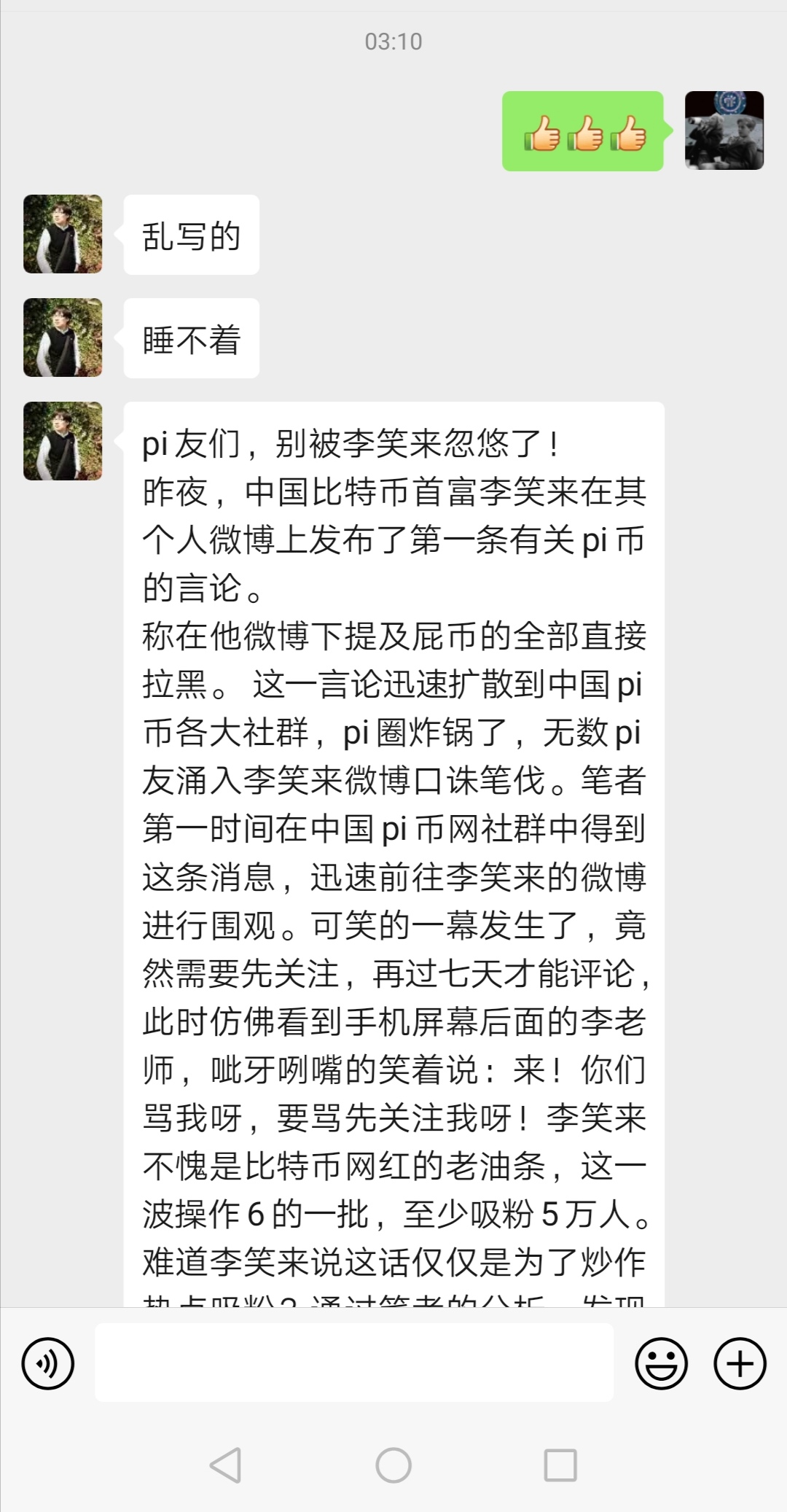Tap the avatar beside the long pi友们 message

pos(63,441)
